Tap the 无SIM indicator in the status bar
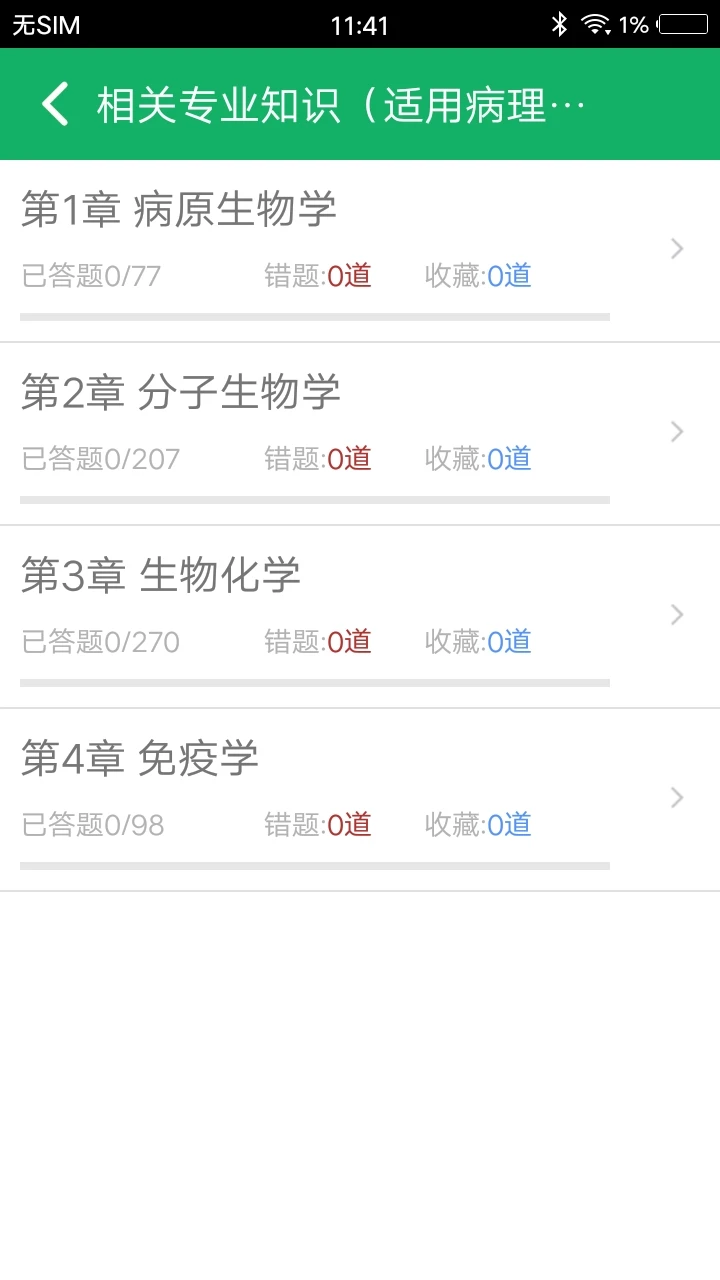The height and width of the screenshot is (1280, 720). tap(44, 24)
